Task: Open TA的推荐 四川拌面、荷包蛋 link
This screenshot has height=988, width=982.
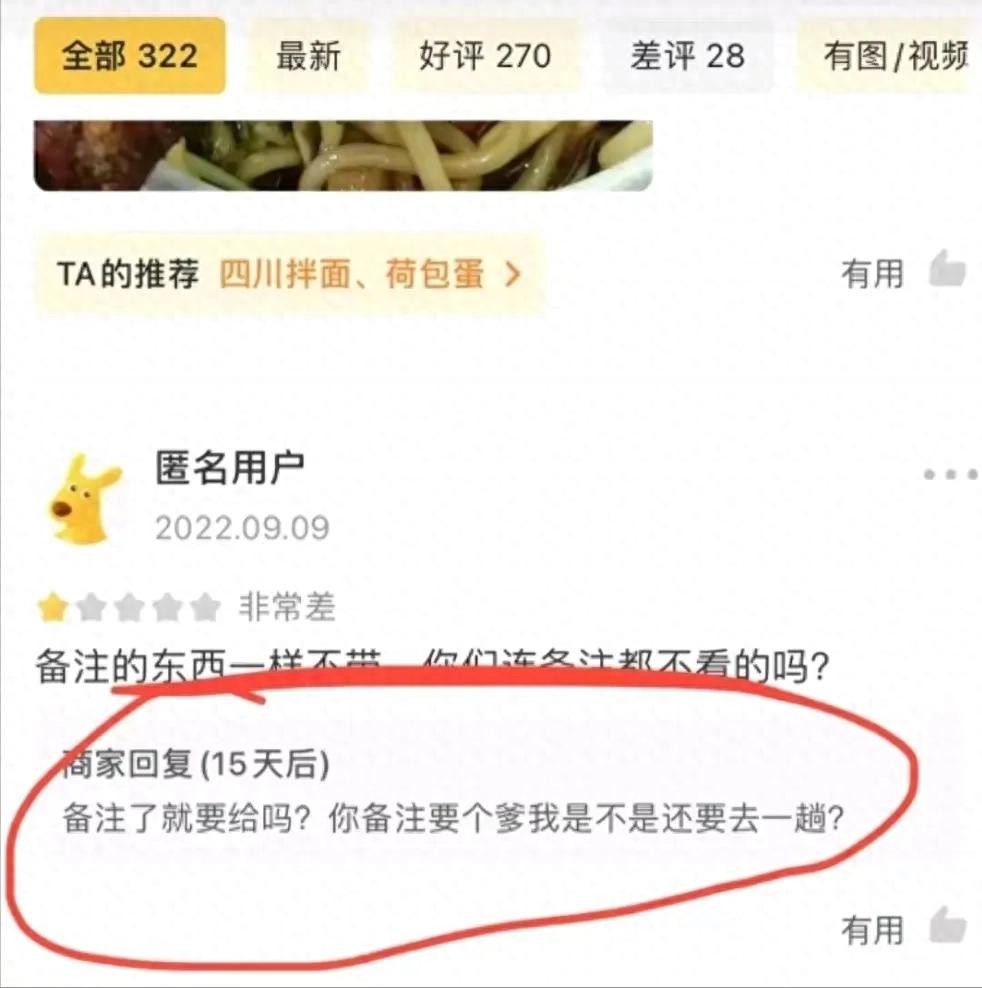Action: click(290, 274)
